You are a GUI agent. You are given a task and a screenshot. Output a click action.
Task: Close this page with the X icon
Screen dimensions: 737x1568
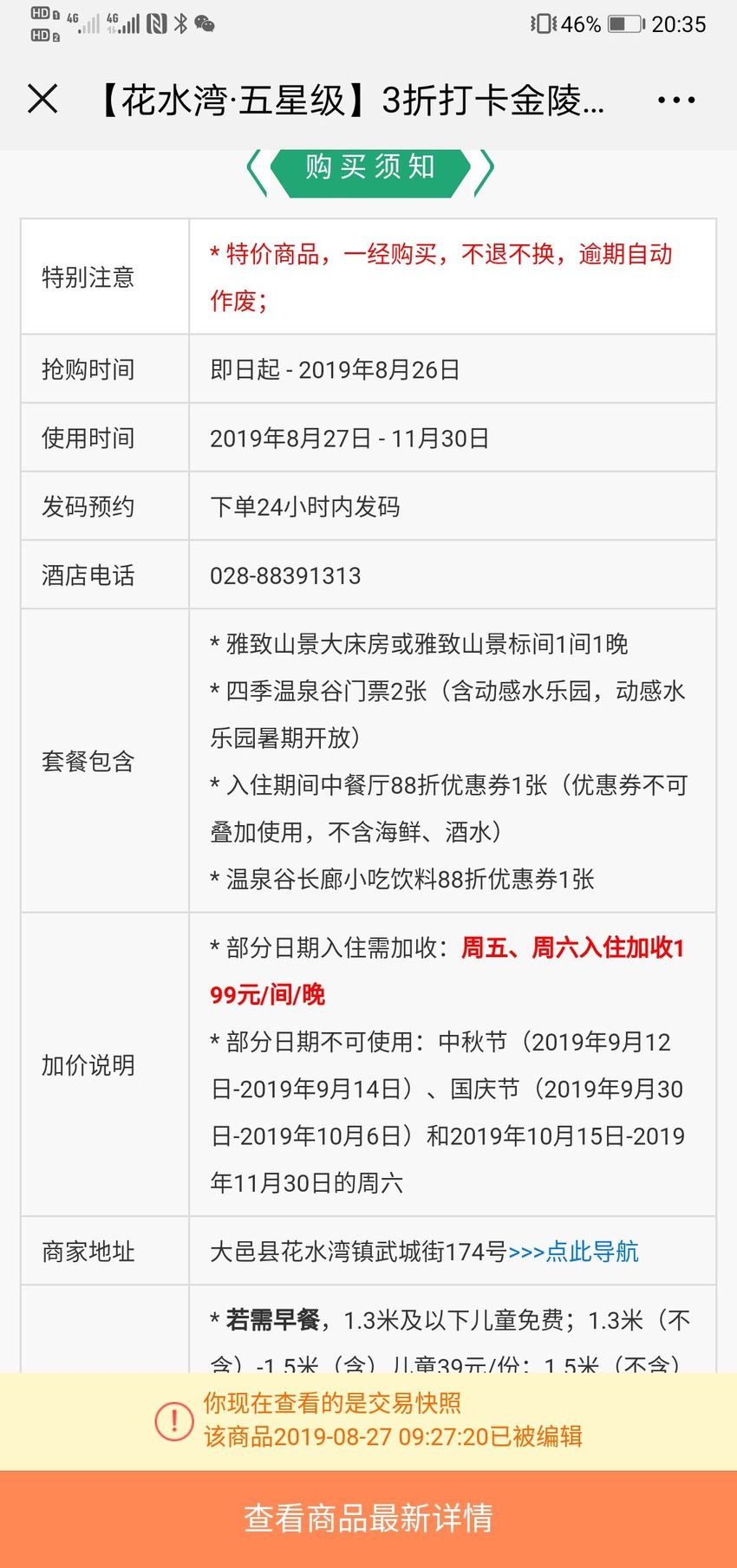tap(42, 100)
